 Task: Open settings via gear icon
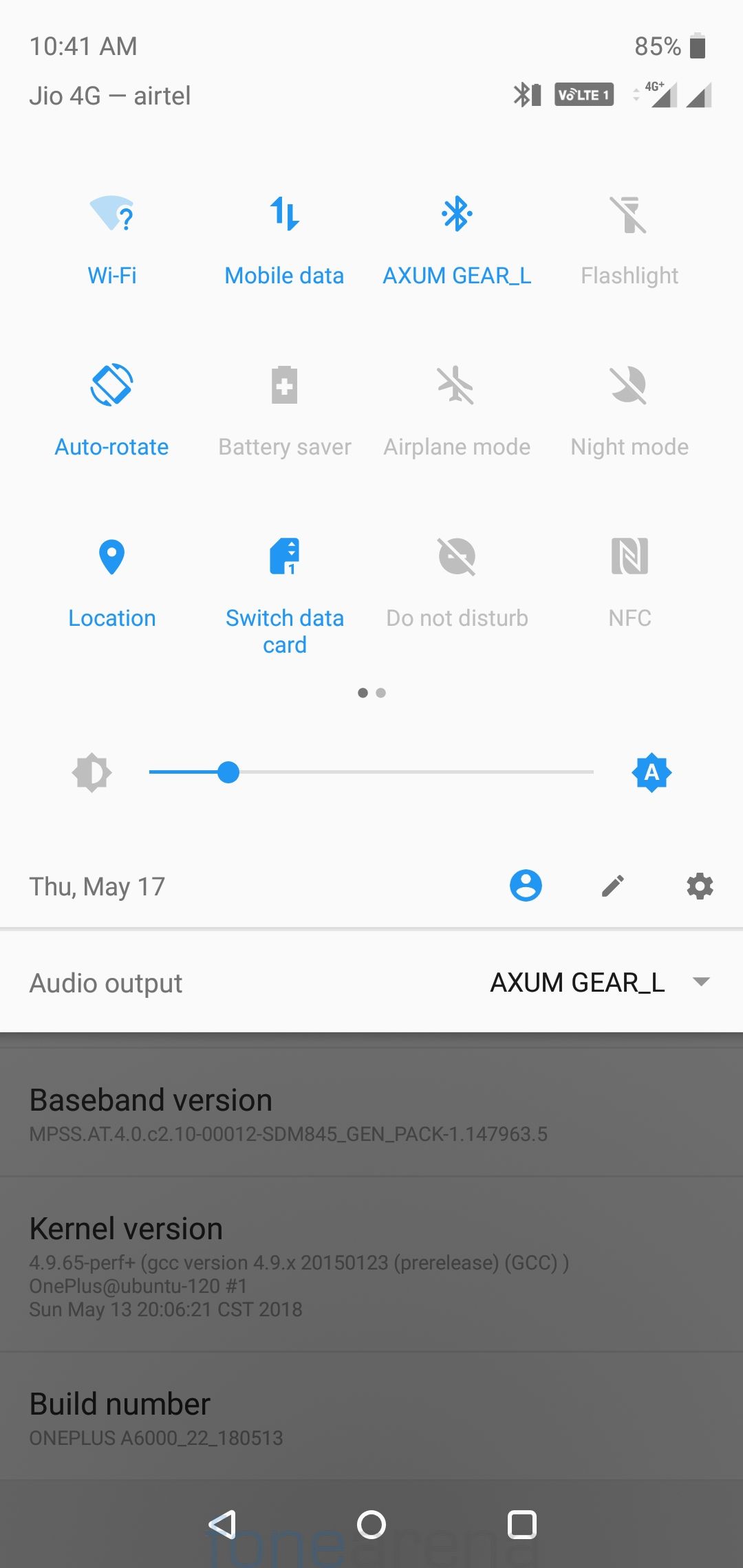(x=700, y=886)
